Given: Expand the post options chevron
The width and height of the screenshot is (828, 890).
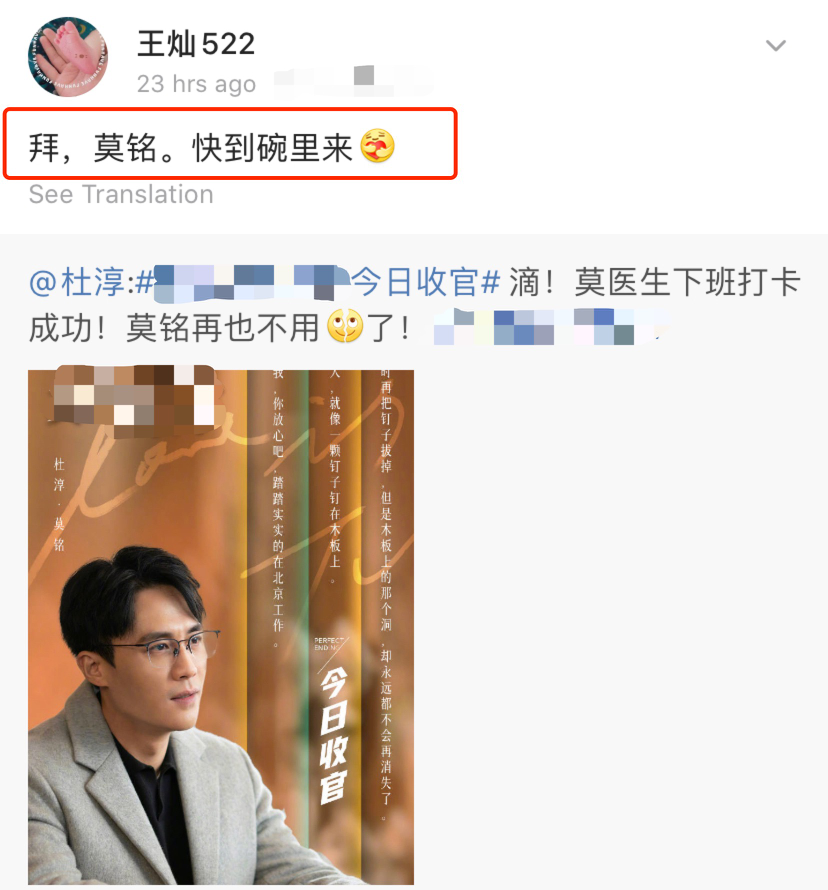Looking at the screenshot, I should 775,46.
